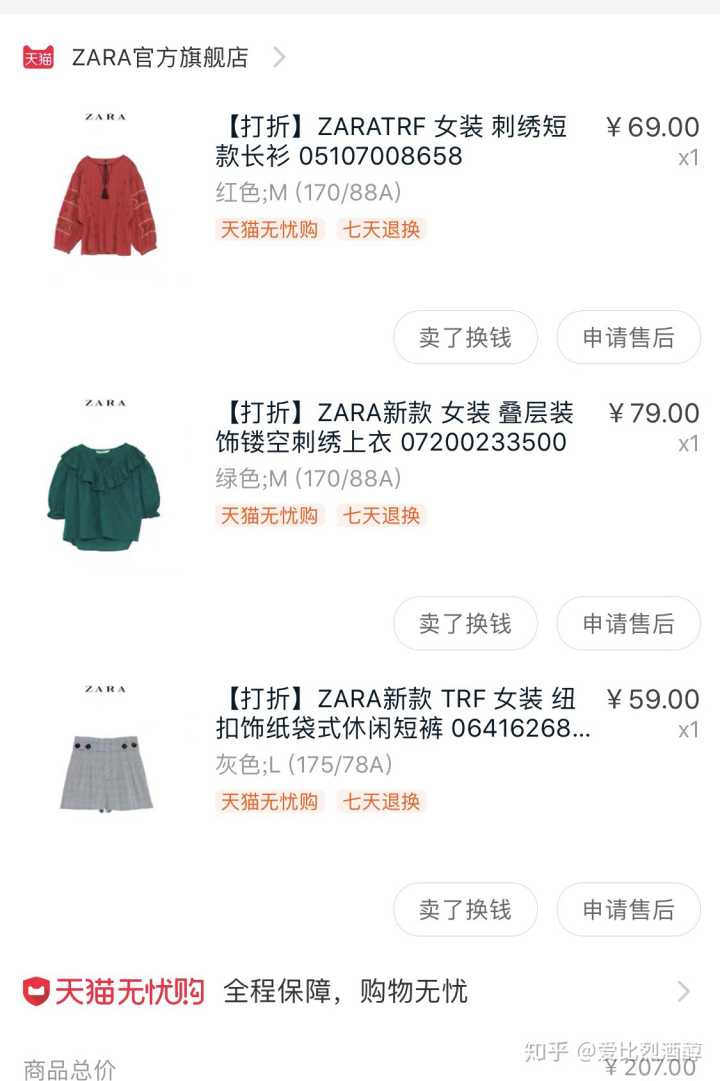Open the green 叠层装饰镂空刺绣上衣 product
The image size is (720, 1081).
pyautogui.click(x=394, y=427)
